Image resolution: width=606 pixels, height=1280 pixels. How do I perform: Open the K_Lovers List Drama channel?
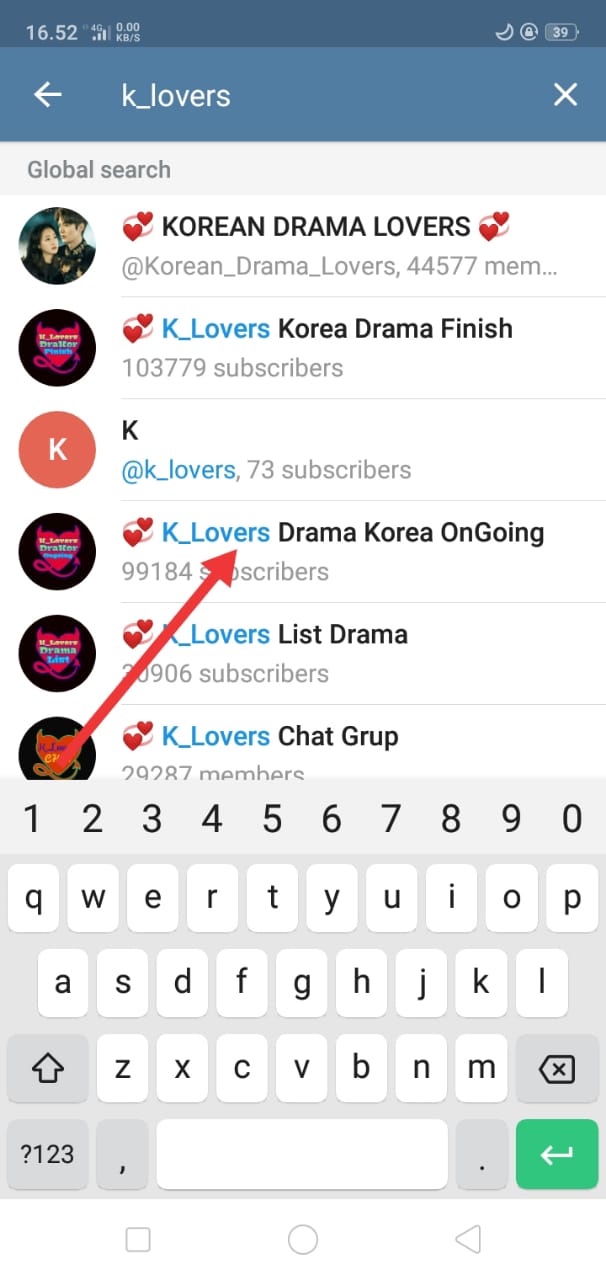340,652
